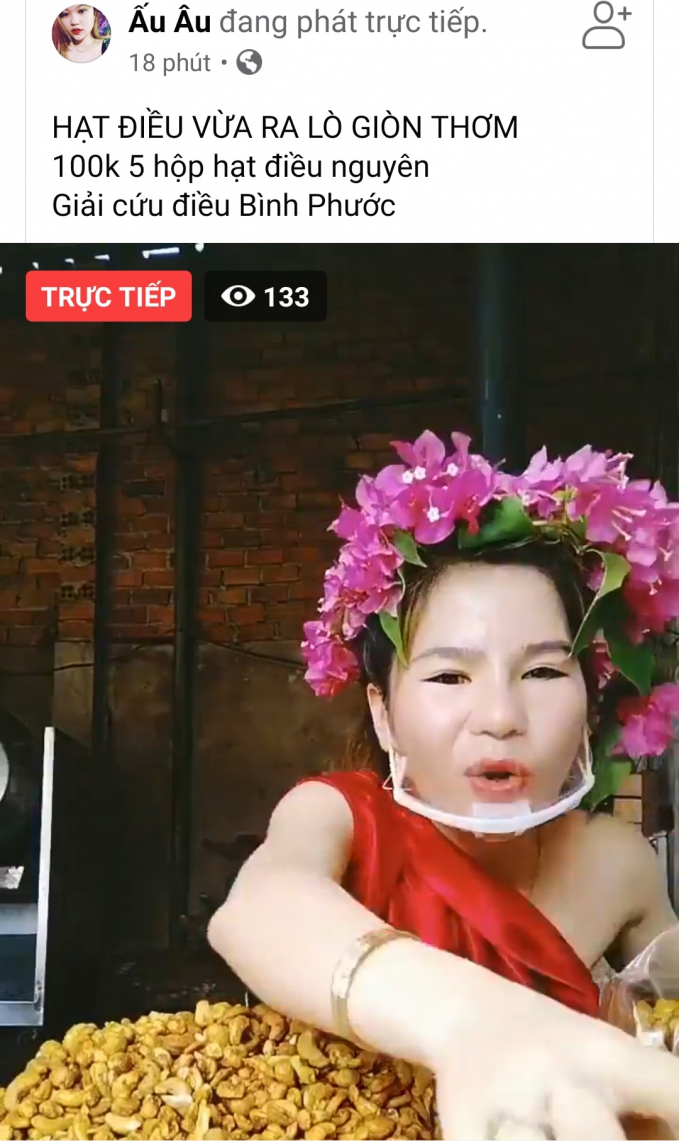Tap the Ấu Âu profile name
Screen dimensions: 679x1141
coord(169,22)
